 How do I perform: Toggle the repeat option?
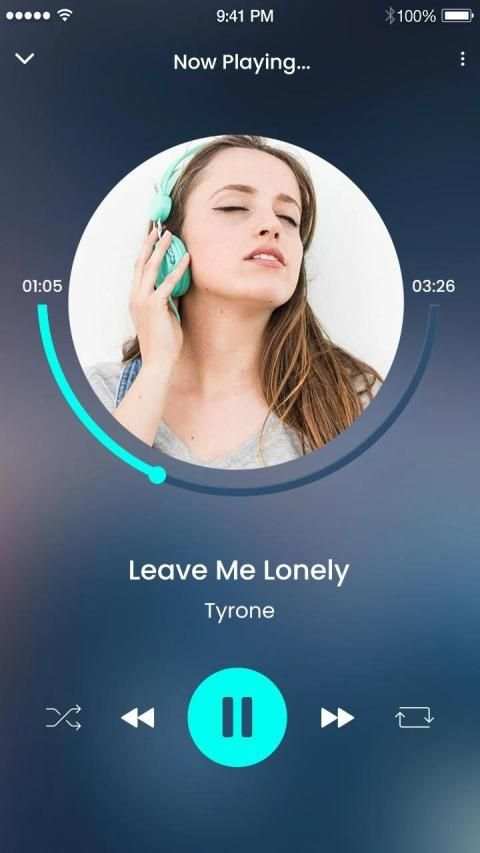(414, 717)
